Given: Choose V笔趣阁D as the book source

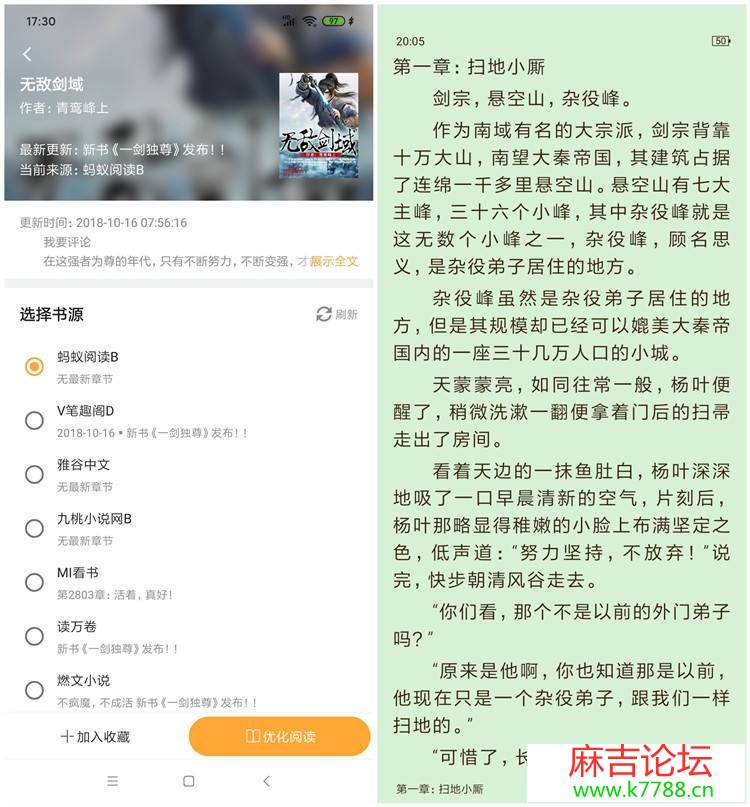Looking at the screenshot, I should [x=34, y=420].
